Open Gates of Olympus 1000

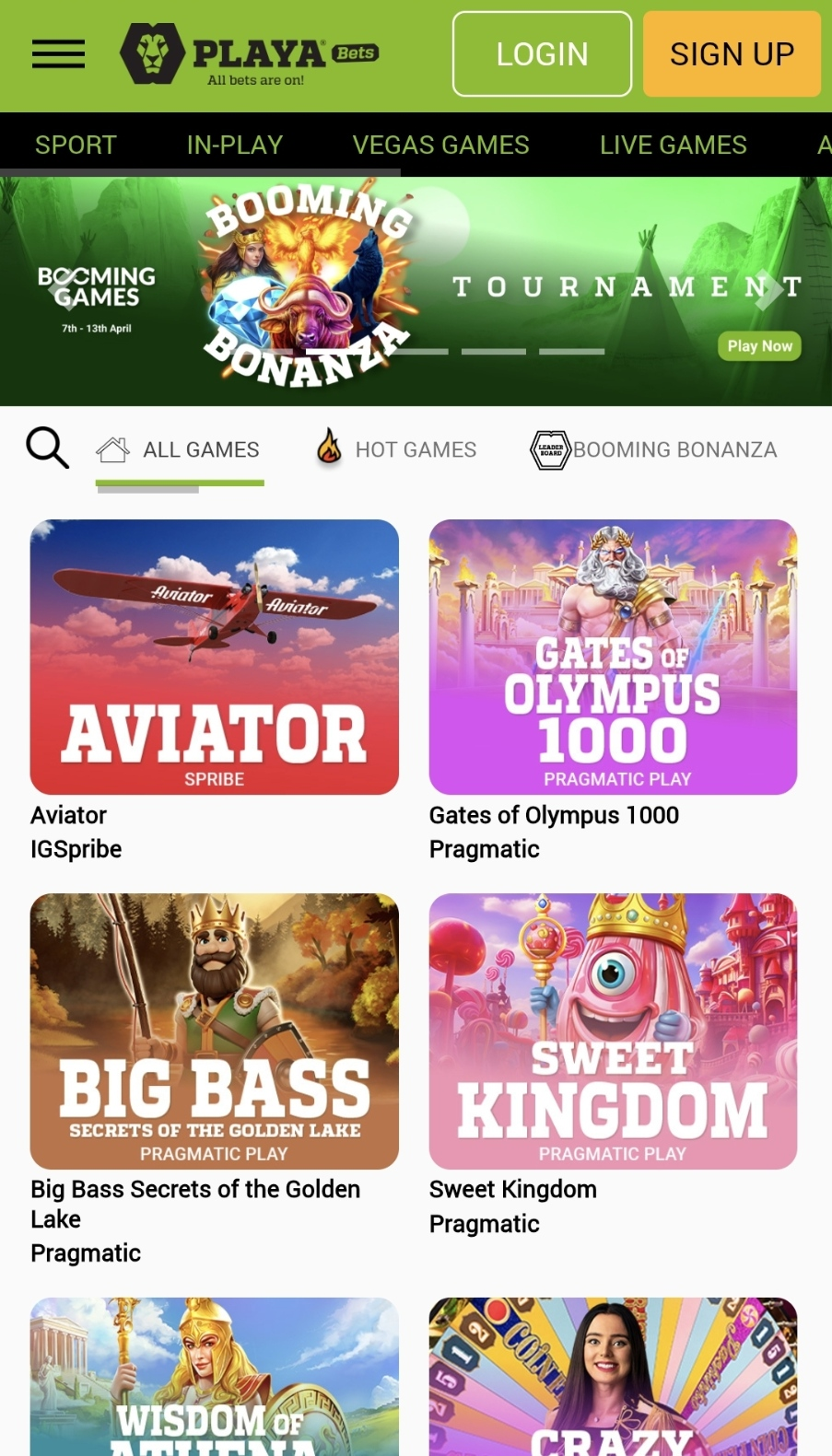click(613, 657)
